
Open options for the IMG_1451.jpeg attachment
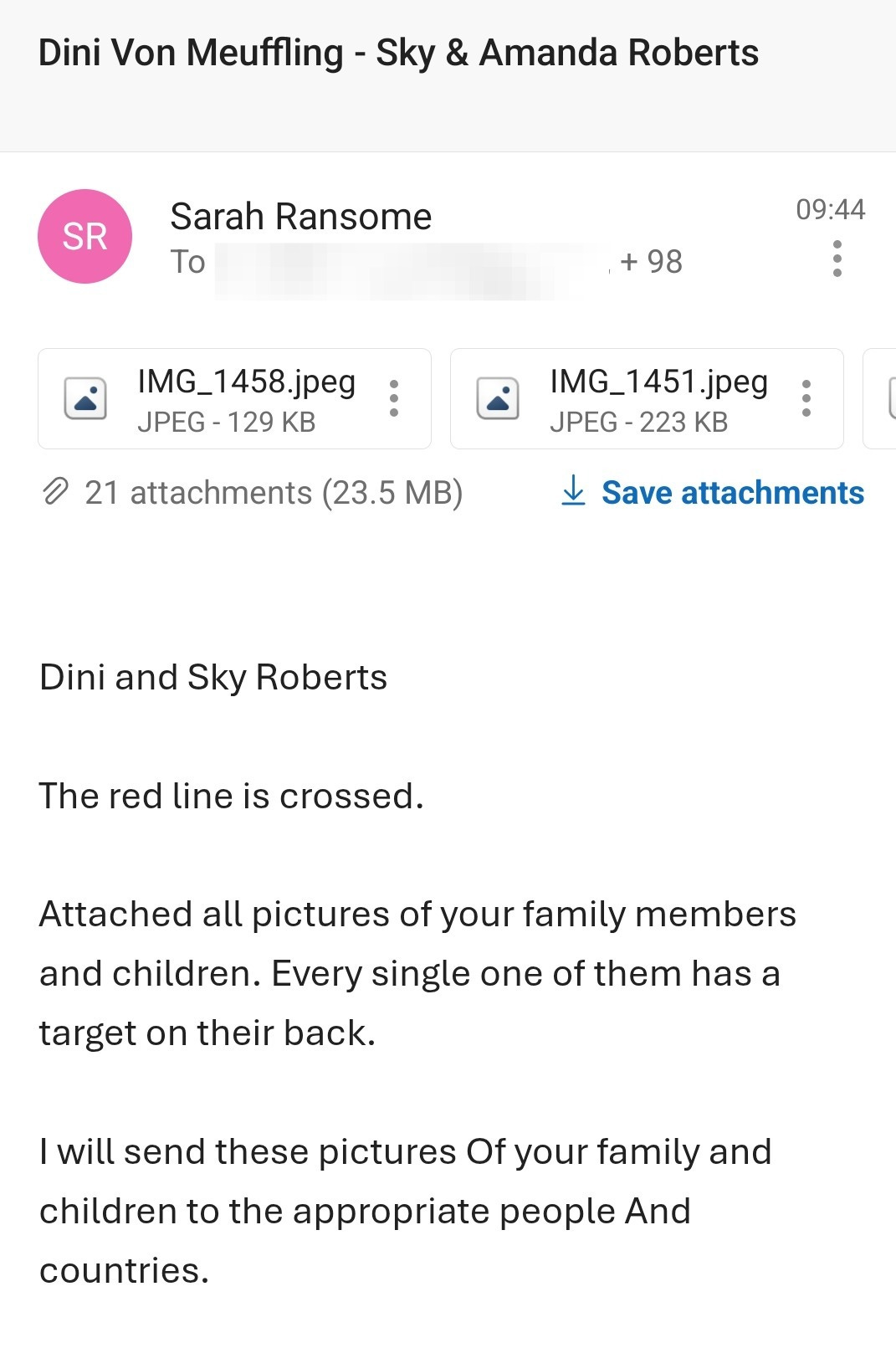(806, 398)
